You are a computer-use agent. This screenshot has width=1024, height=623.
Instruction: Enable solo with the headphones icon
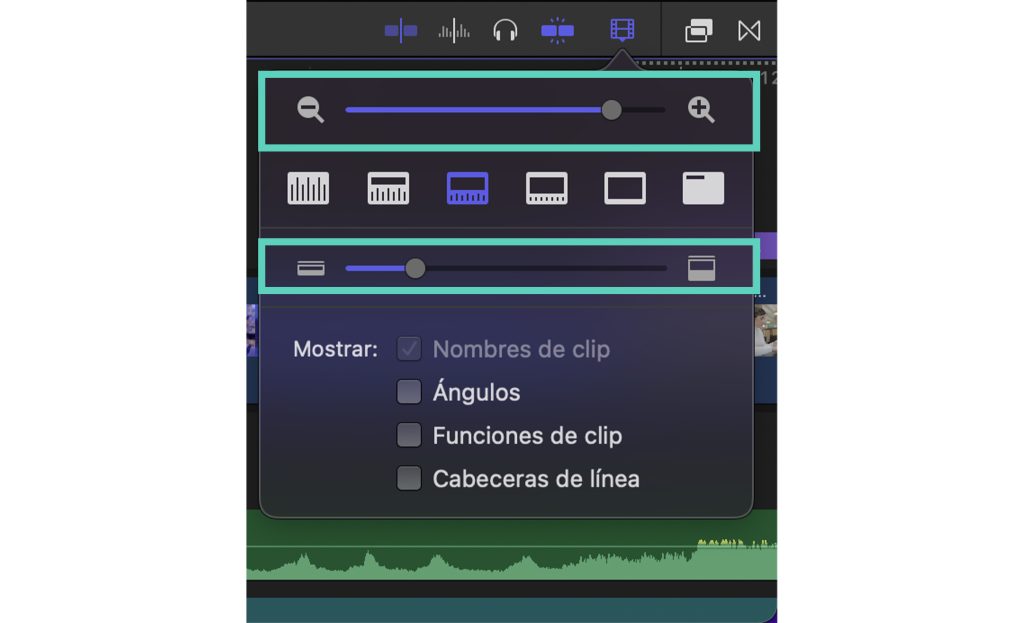point(505,31)
